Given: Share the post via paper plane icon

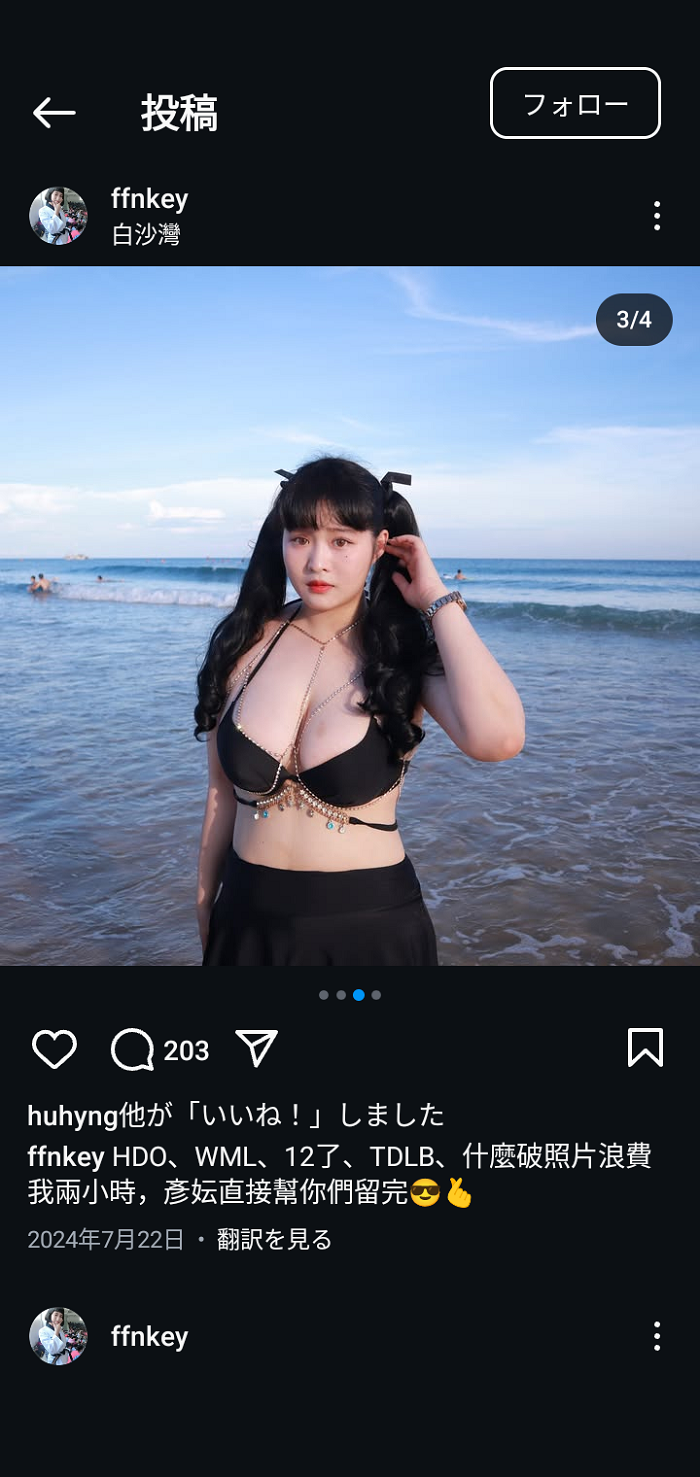Looking at the screenshot, I should click(x=256, y=1048).
